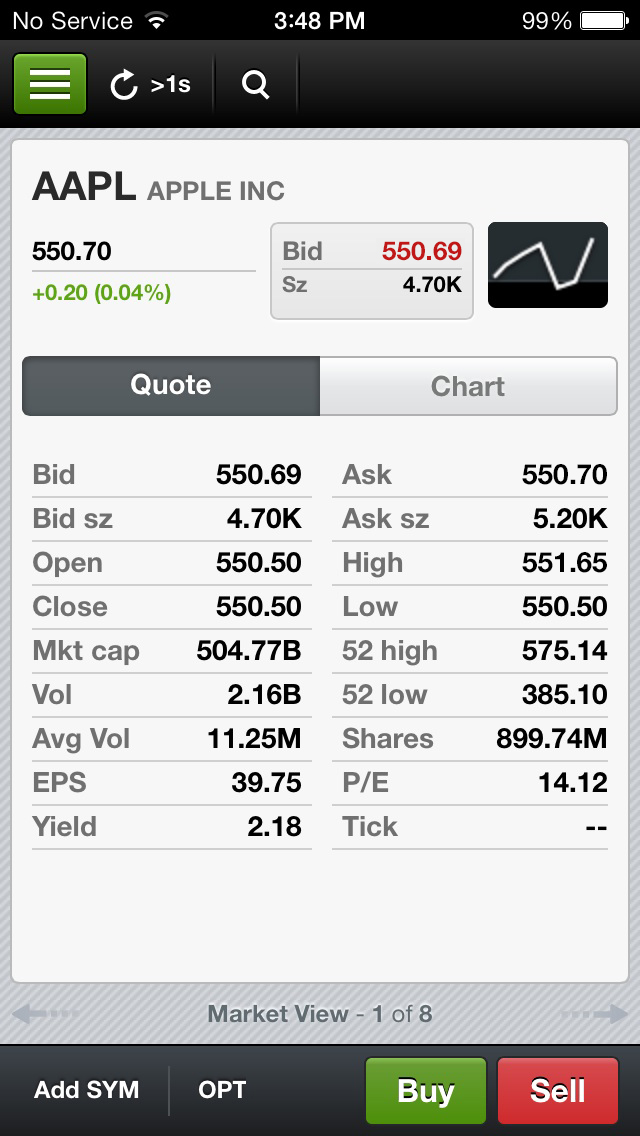Open the green hamburger menu
This screenshot has height=1136, width=640.
[x=50, y=84]
